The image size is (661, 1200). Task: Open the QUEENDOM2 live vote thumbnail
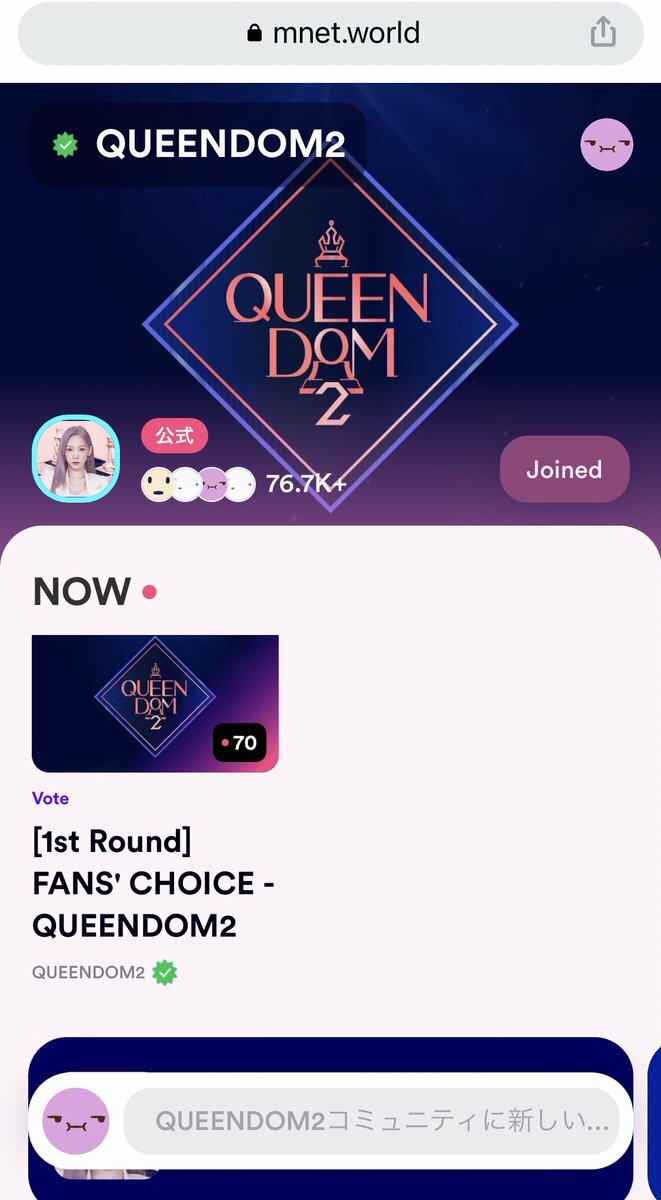click(155, 703)
